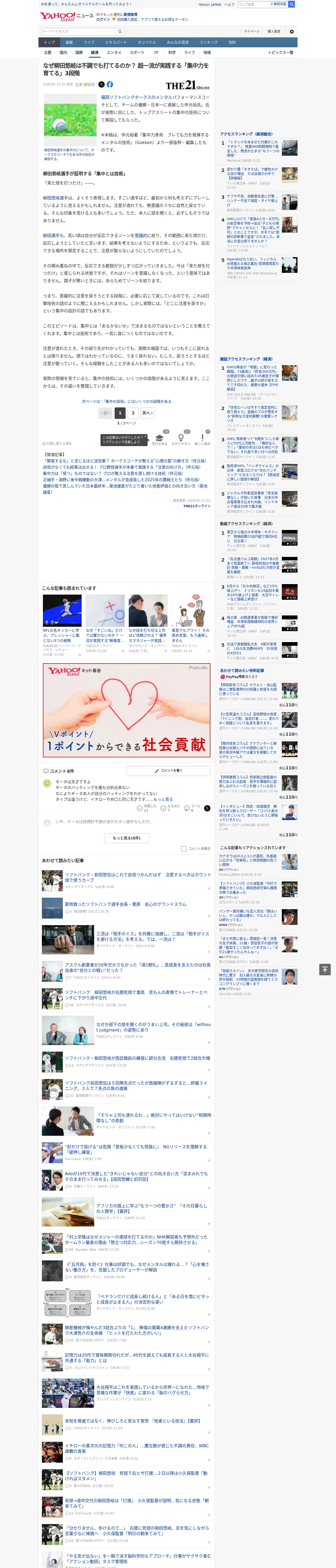
Task: Open トピックス一覧 link
Action: [281, 52]
